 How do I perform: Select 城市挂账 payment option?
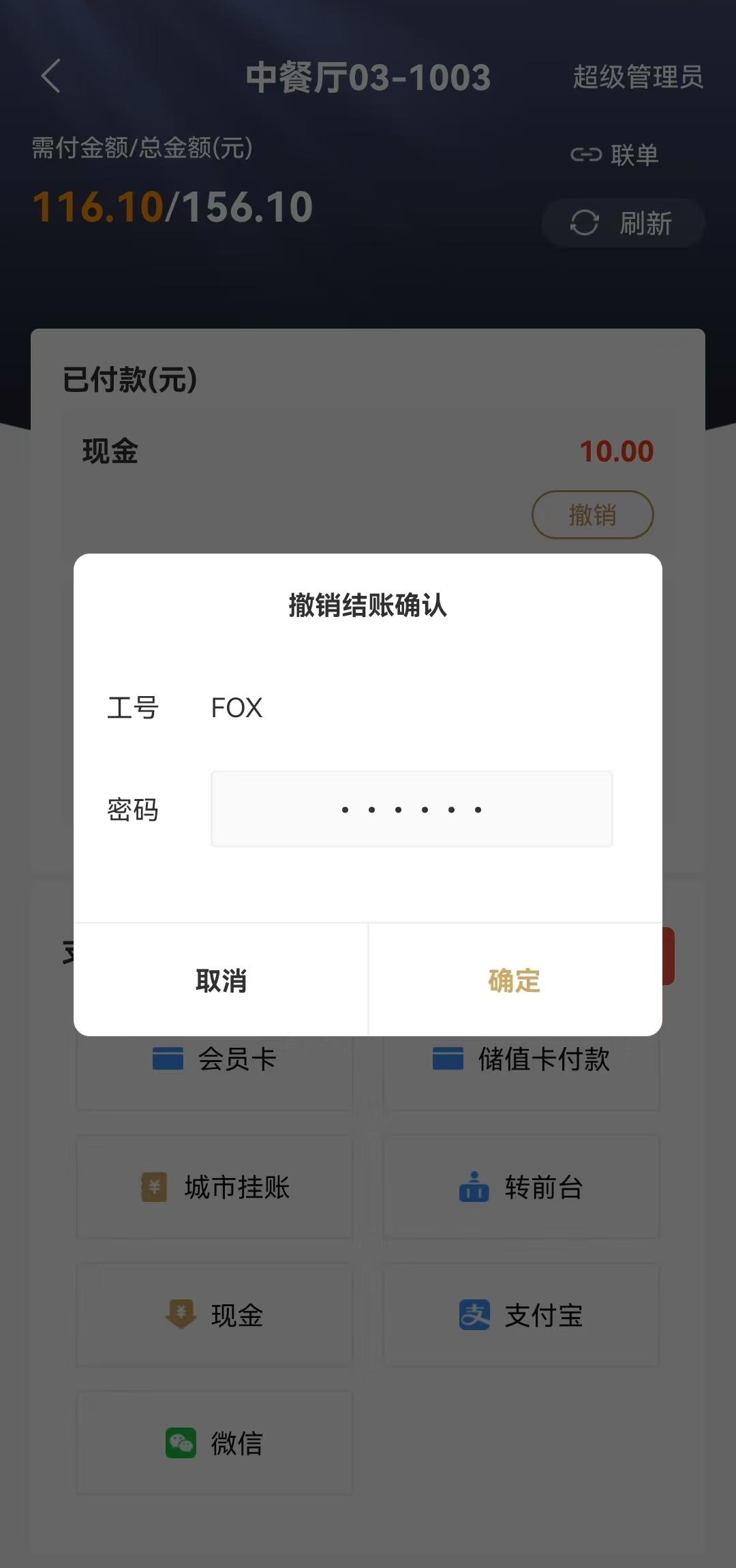click(215, 1187)
